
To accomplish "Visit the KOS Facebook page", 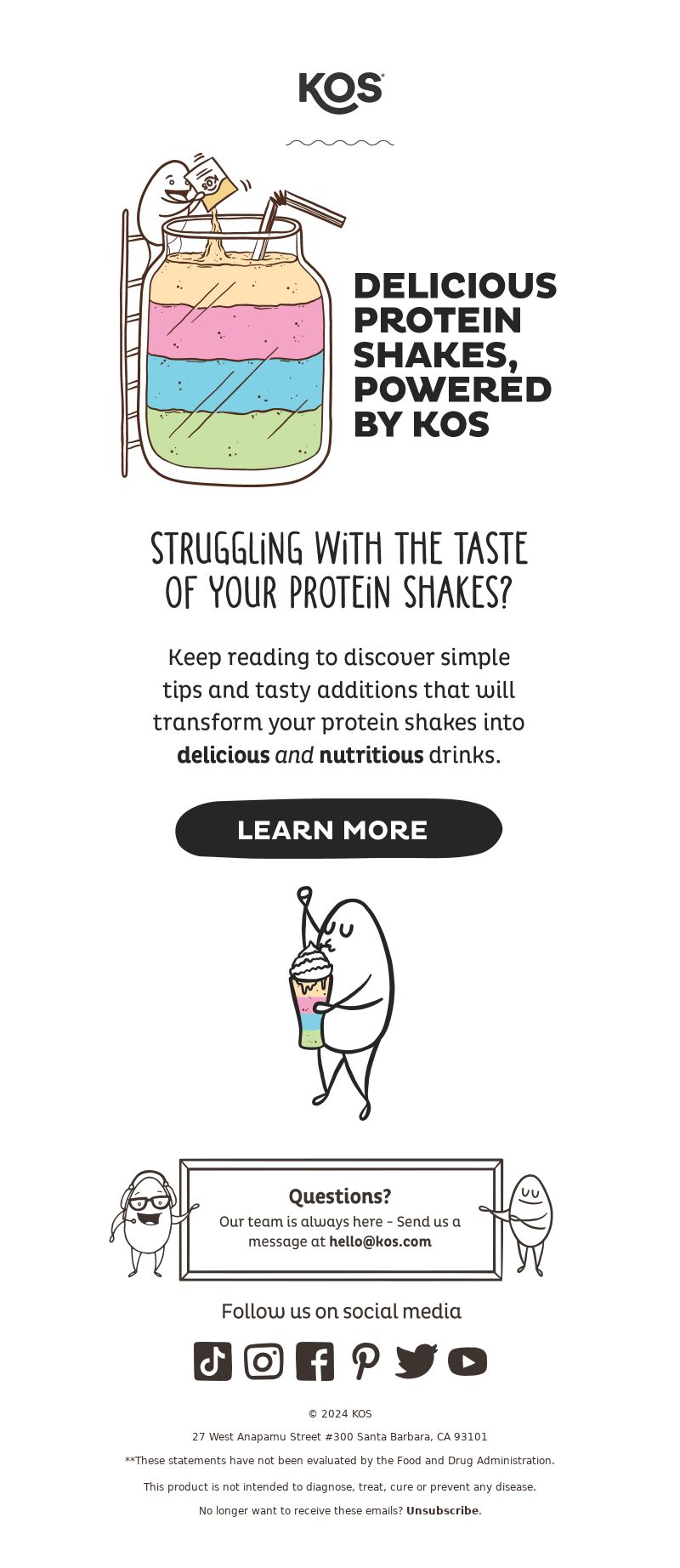I will 314,1361.
